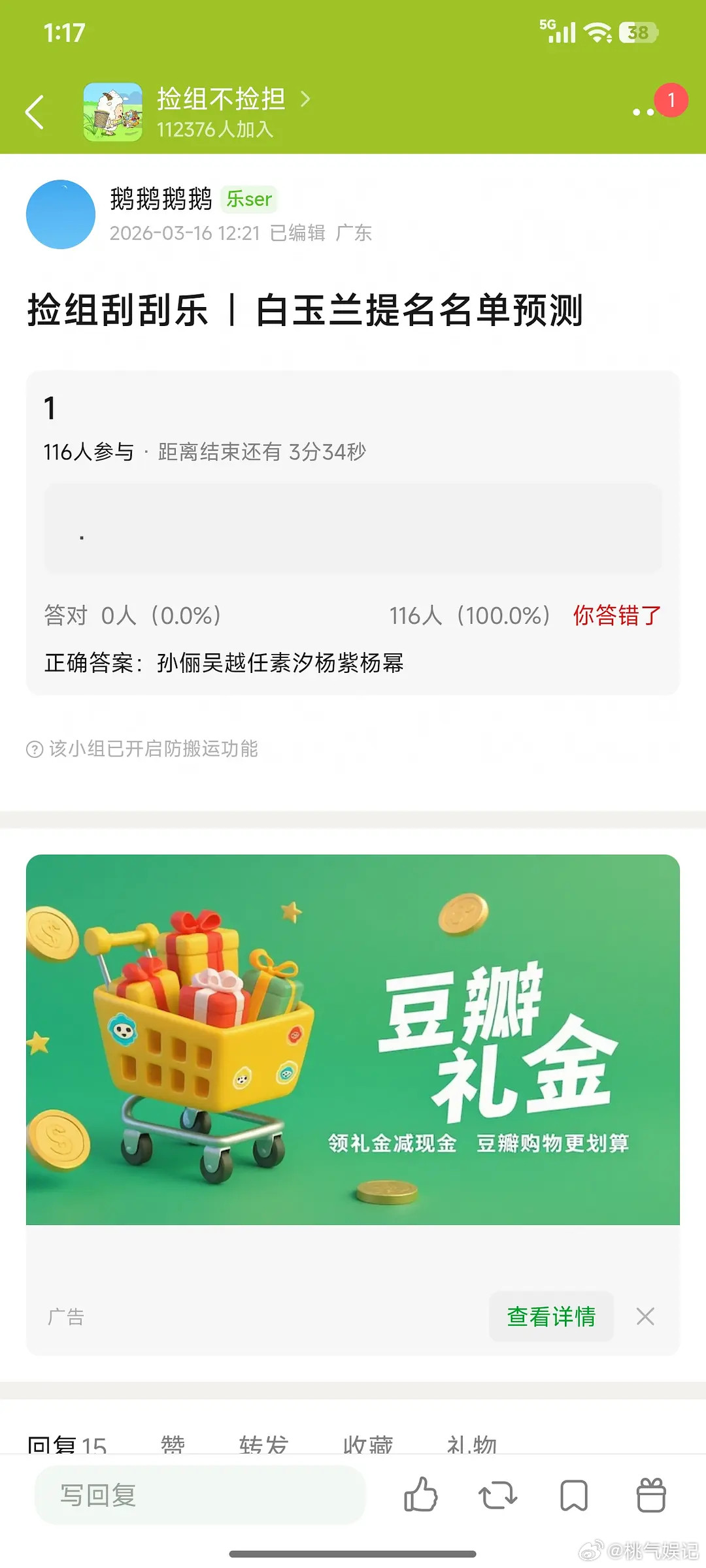The width and height of the screenshot is (706, 1568).
Task: Tap the red notification badge showing 1
Action: 672,99
